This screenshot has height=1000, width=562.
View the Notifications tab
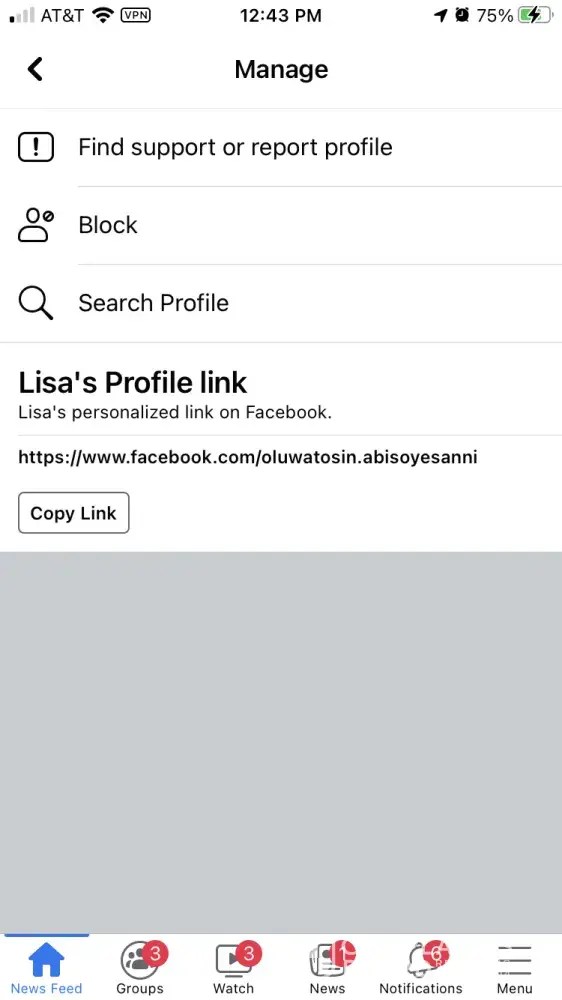pos(421,968)
